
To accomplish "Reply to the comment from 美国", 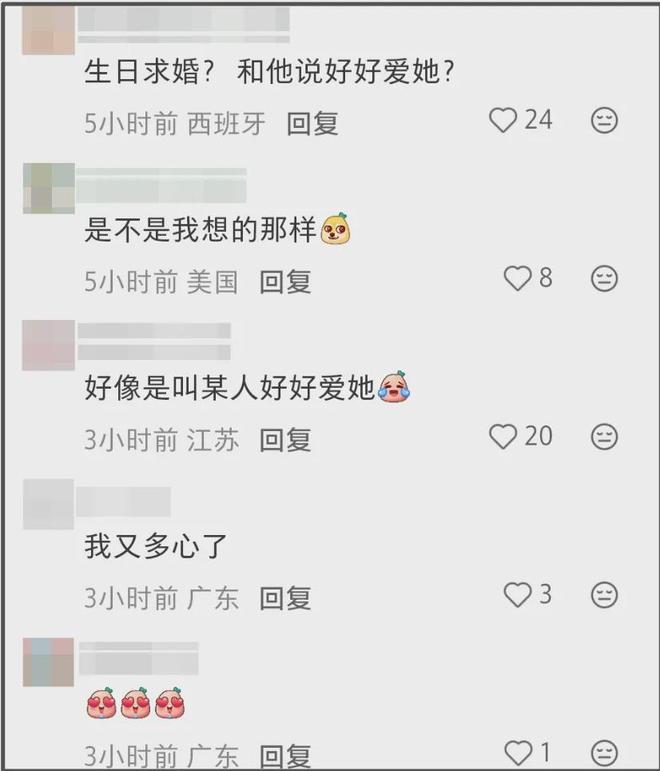I will point(285,281).
